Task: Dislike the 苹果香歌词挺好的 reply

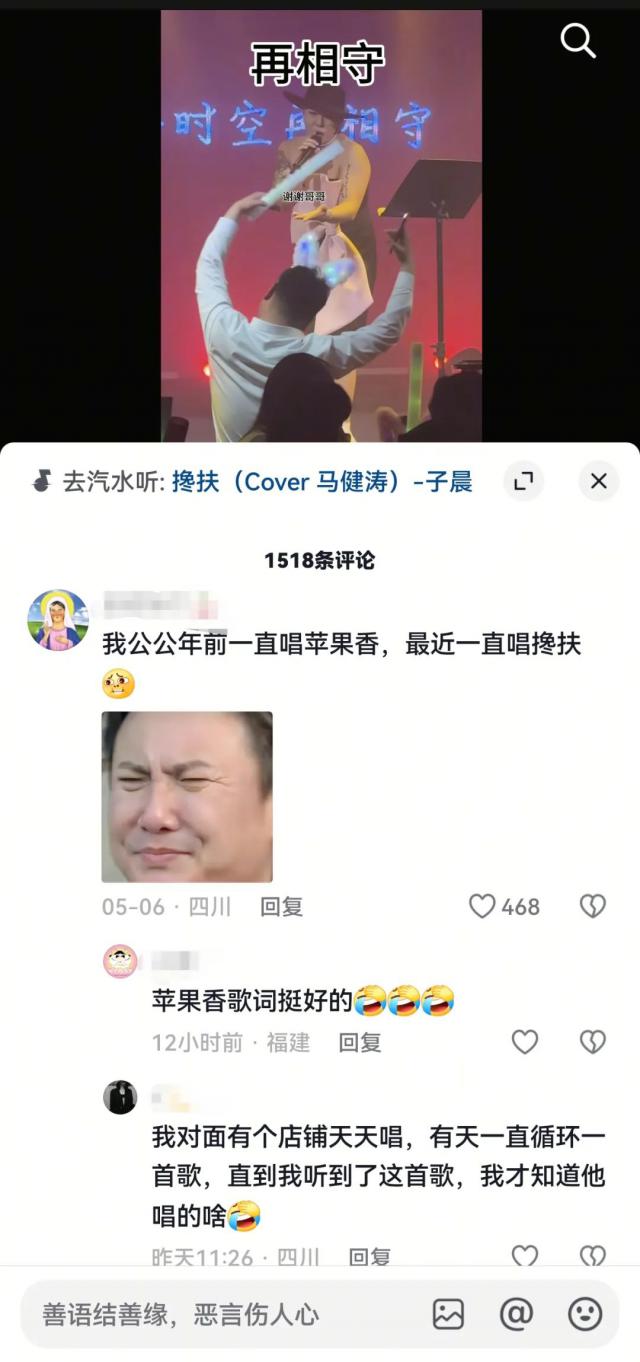Action: click(593, 1043)
